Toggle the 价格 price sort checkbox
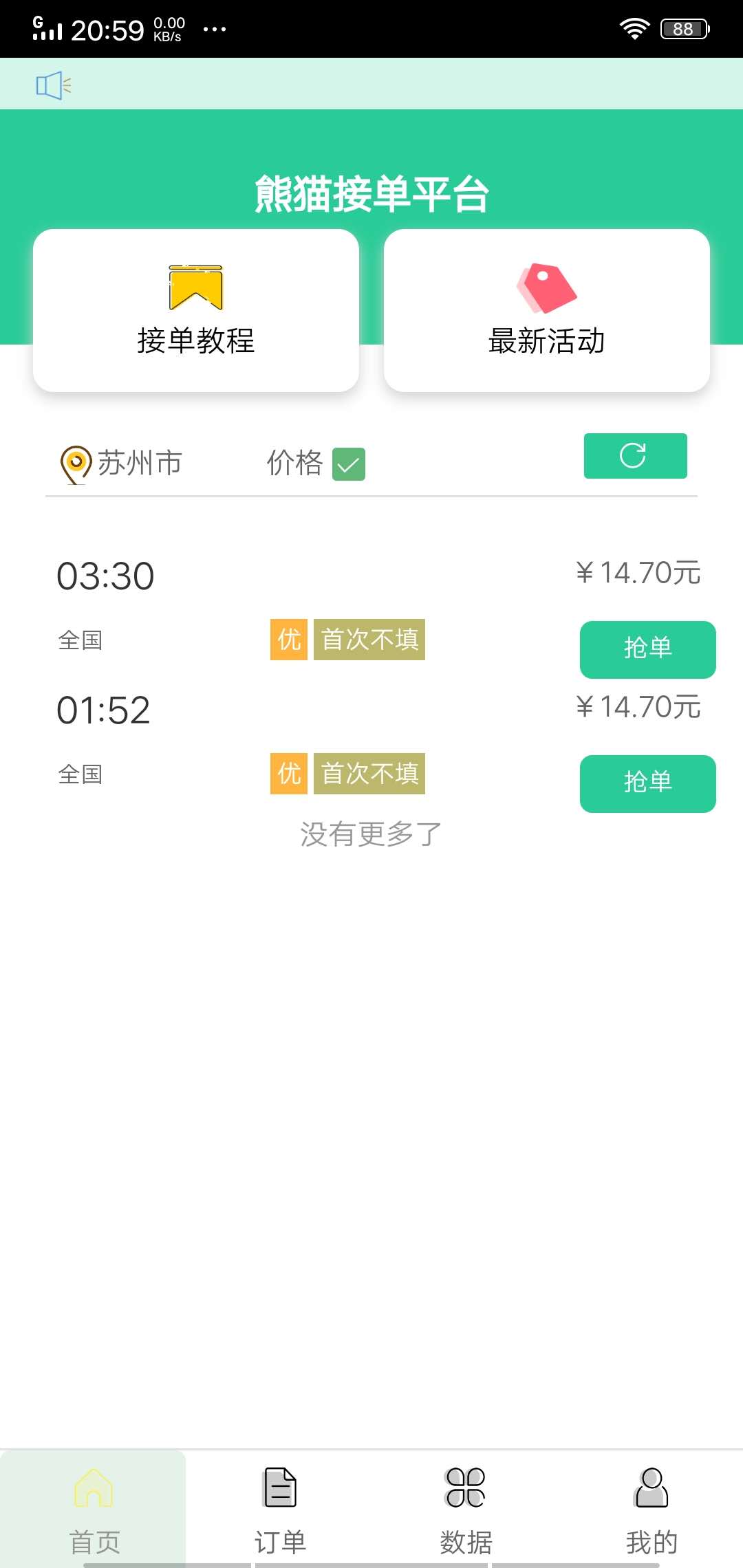The image size is (743, 1568). pyautogui.click(x=349, y=464)
